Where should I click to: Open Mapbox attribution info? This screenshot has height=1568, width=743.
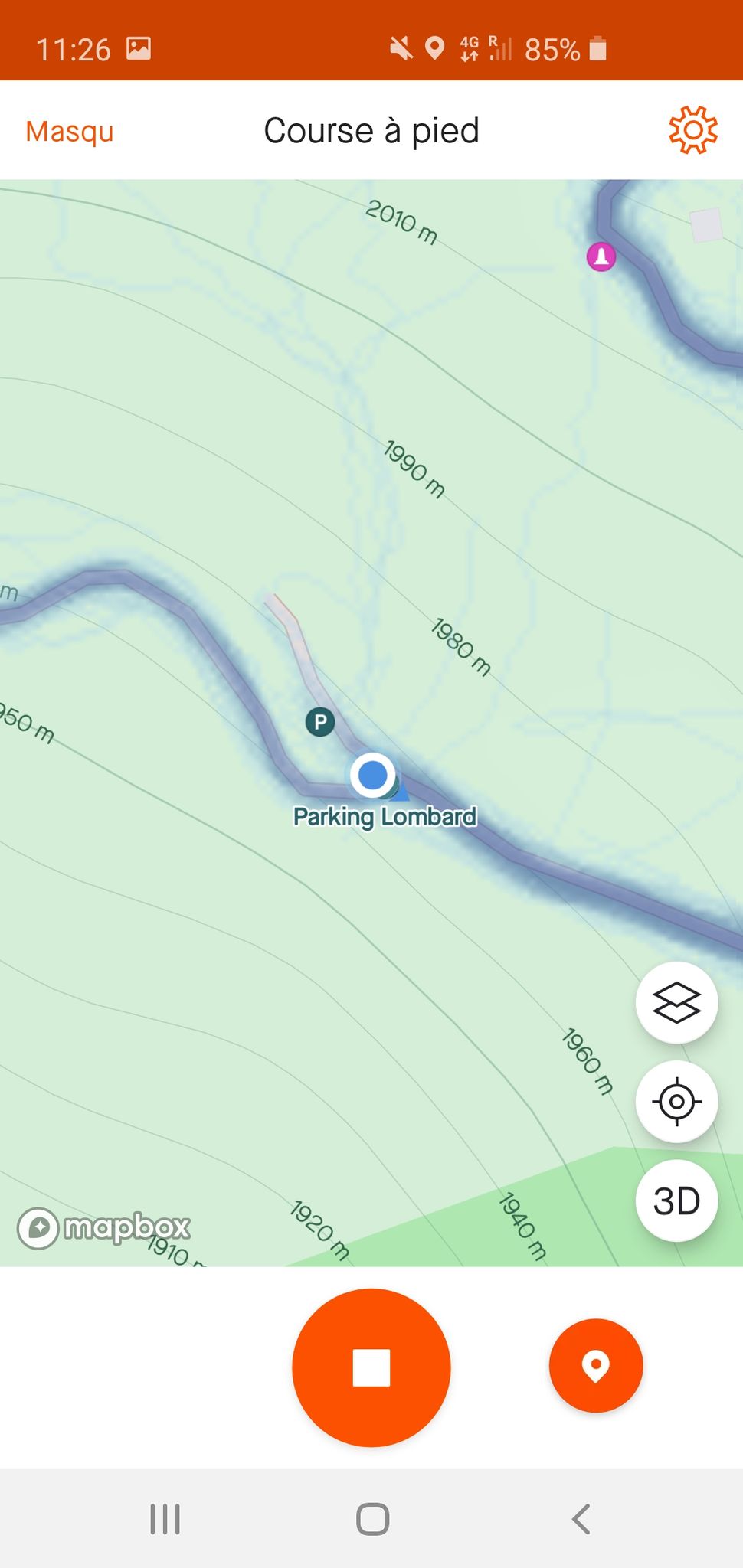coord(104,1227)
